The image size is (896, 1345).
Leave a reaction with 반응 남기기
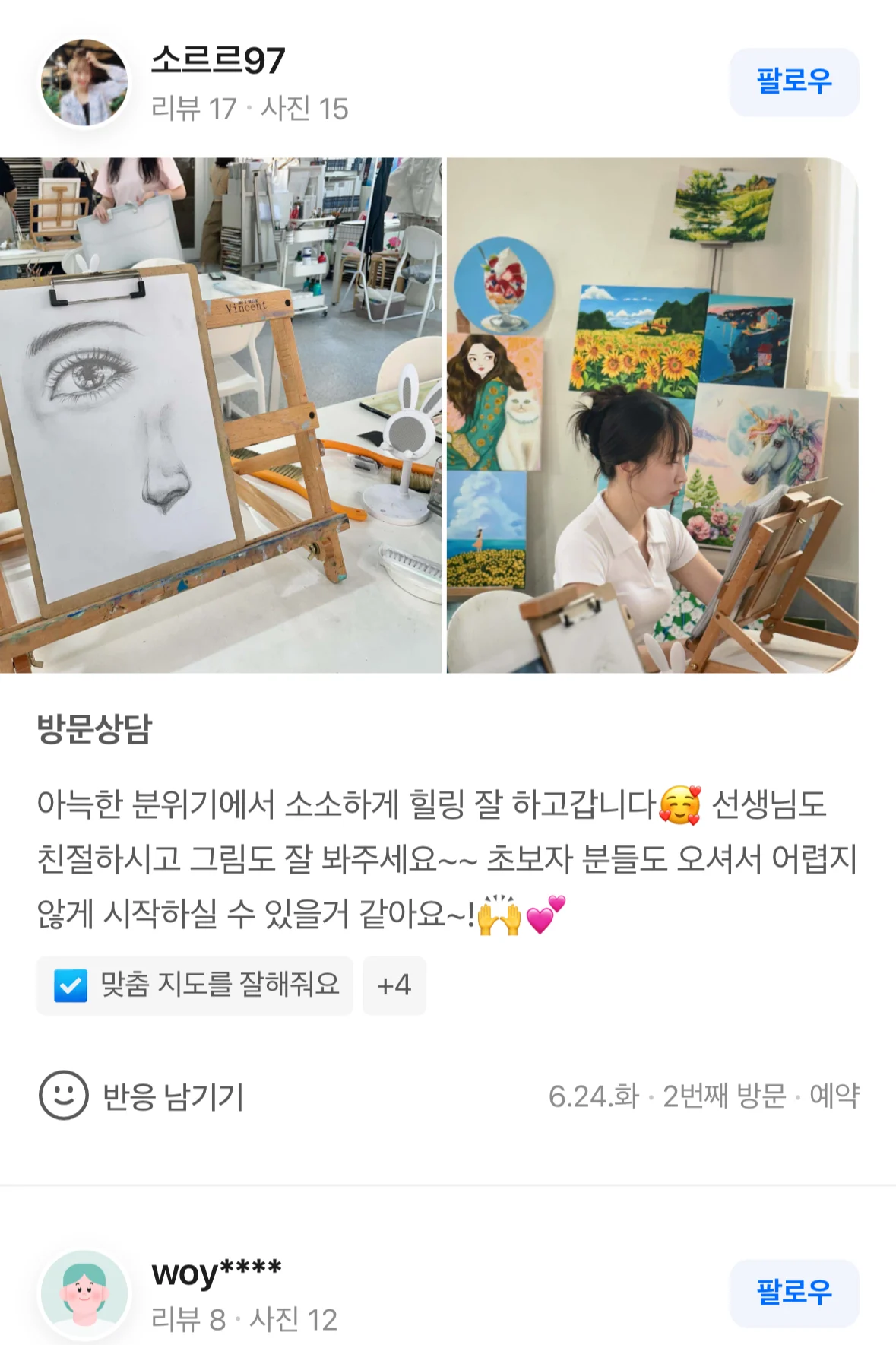pyautogui.click(x=141, y=1096)
